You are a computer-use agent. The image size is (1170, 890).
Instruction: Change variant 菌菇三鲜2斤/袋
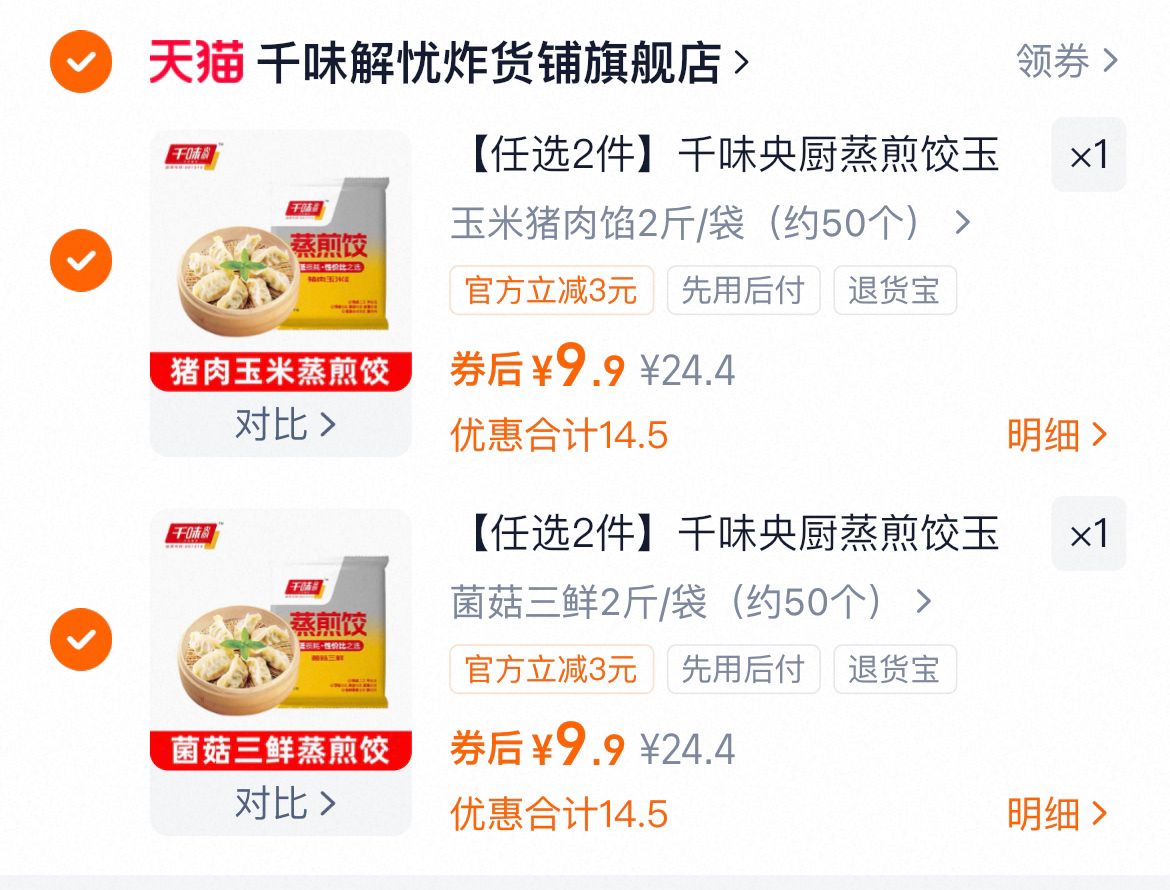tap(691, 602)
